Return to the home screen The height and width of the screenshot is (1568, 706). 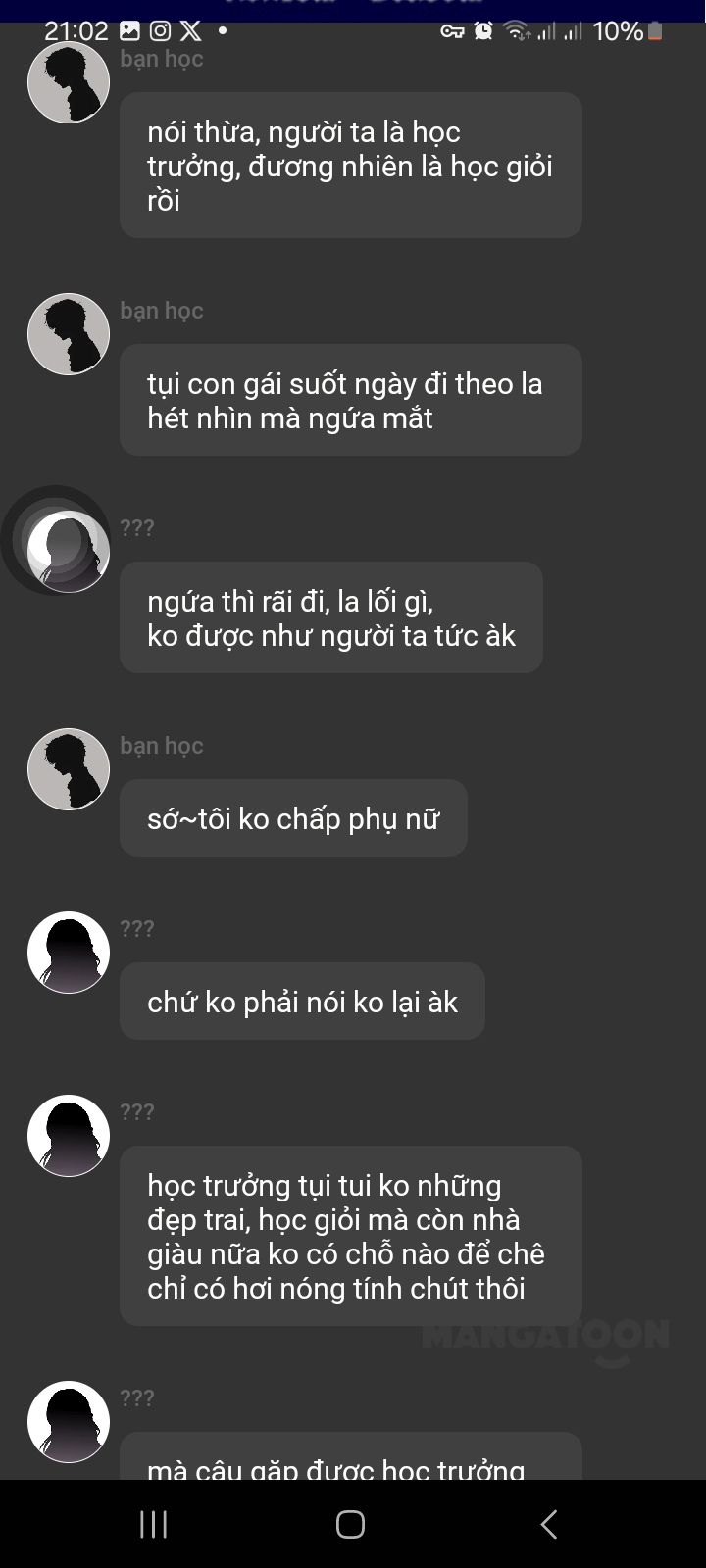(x=350, y=1524)
